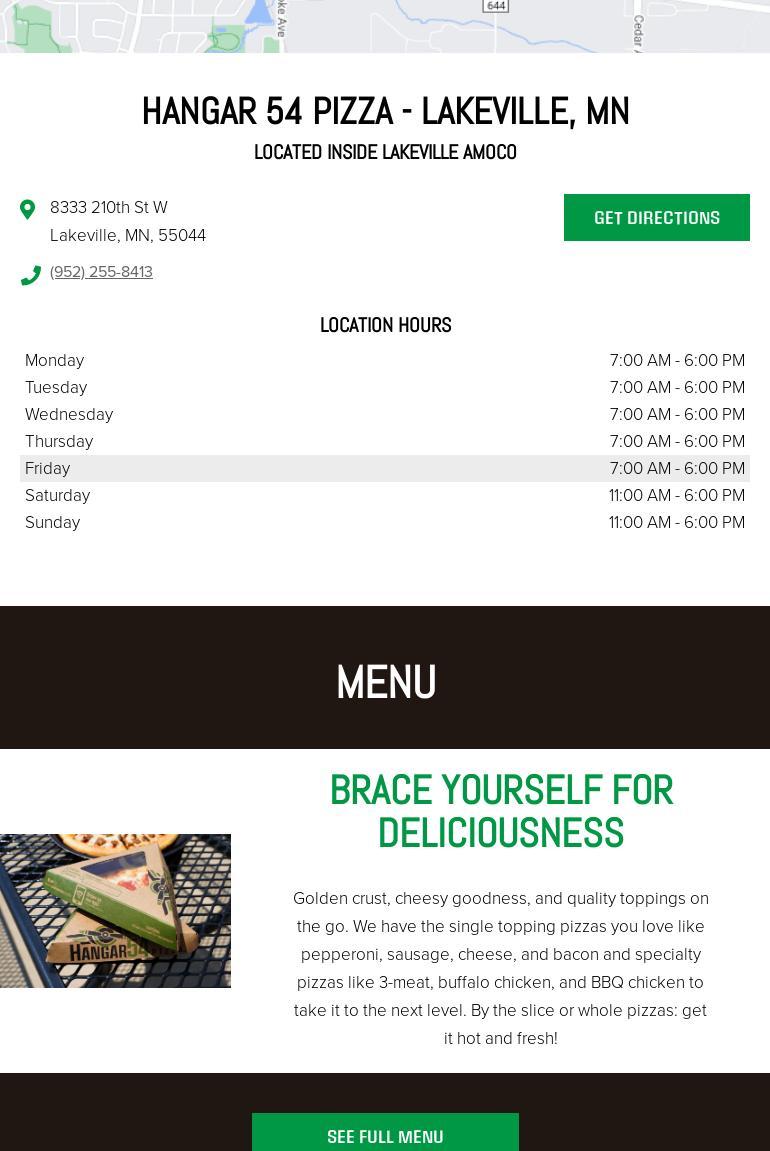The width and height of the screenshot is (770, 1151).
Task: Call the (952) 255-8413 phone link
Action: pos(101,272)
